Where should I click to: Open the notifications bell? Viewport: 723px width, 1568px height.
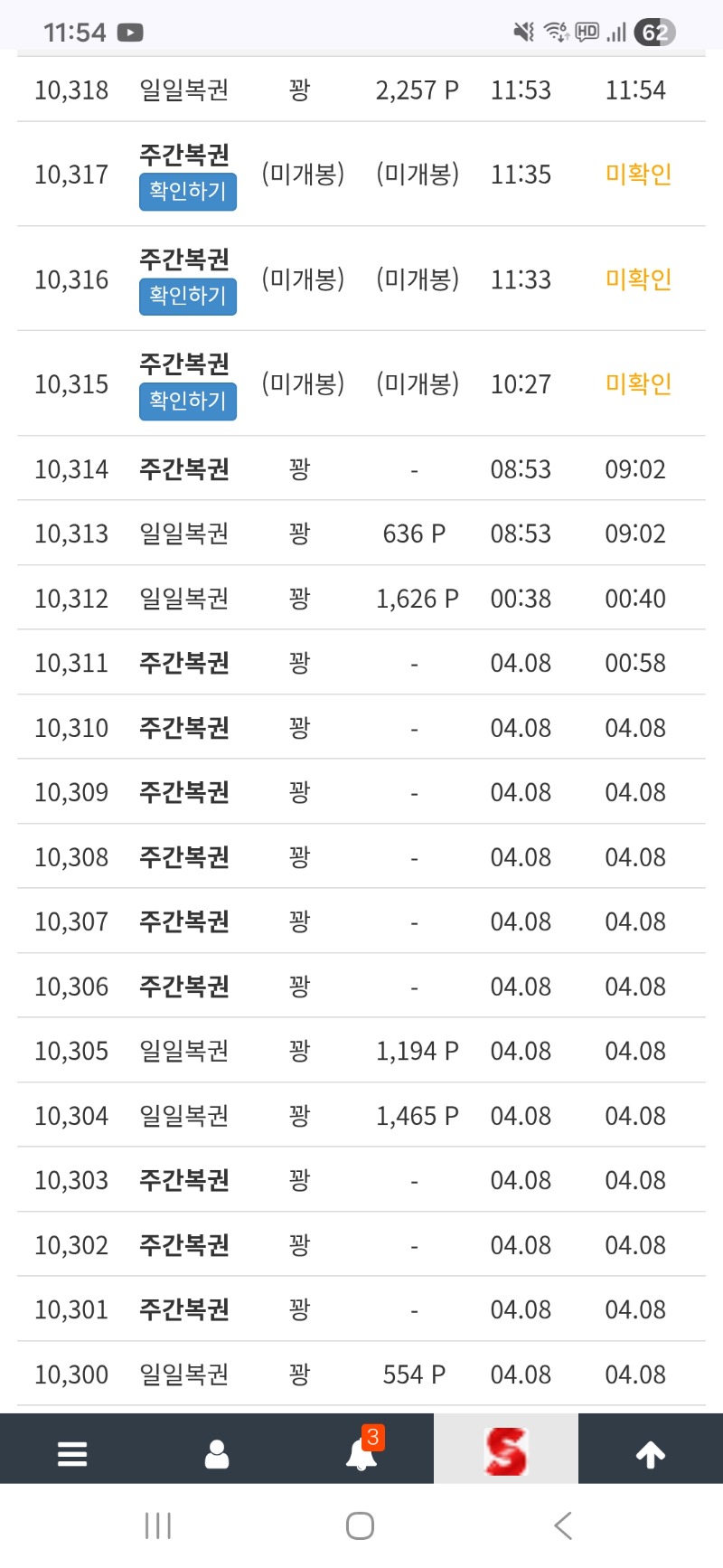point(361,1454)
